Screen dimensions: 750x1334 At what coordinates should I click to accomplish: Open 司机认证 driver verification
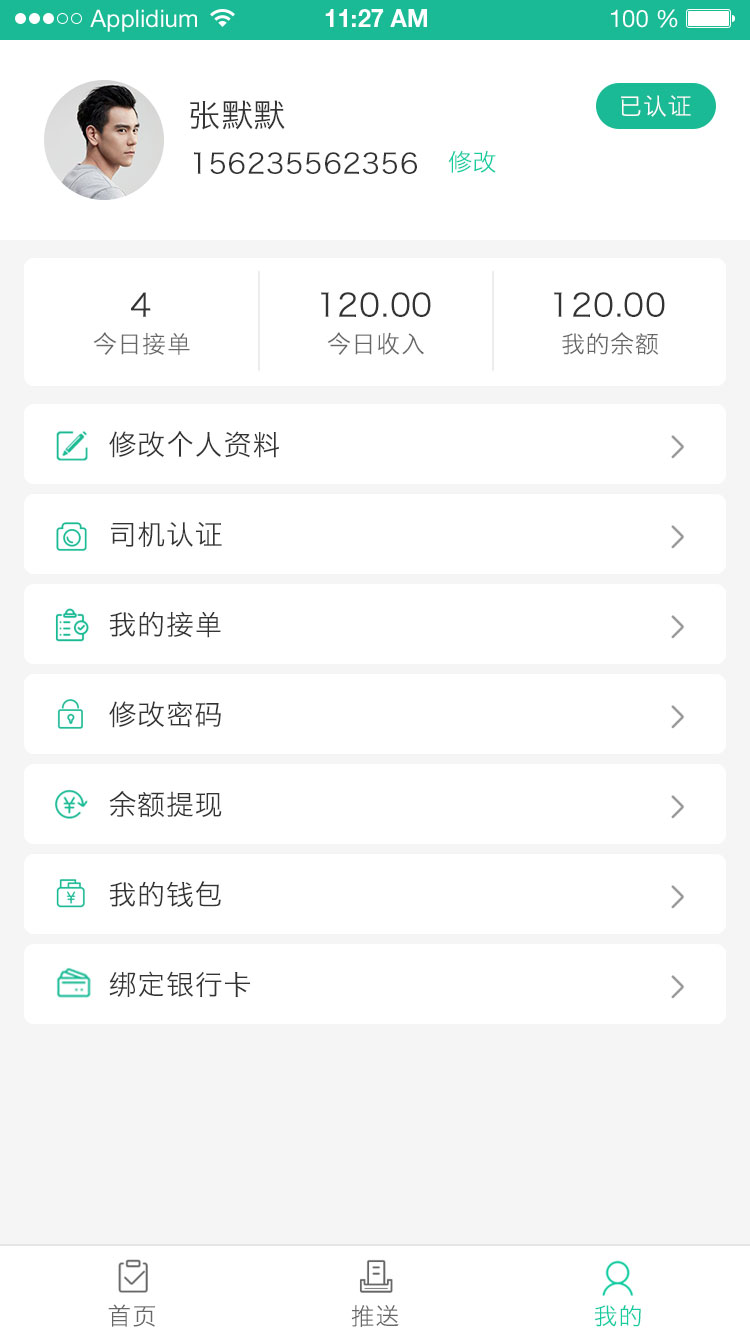click(374, 535)
